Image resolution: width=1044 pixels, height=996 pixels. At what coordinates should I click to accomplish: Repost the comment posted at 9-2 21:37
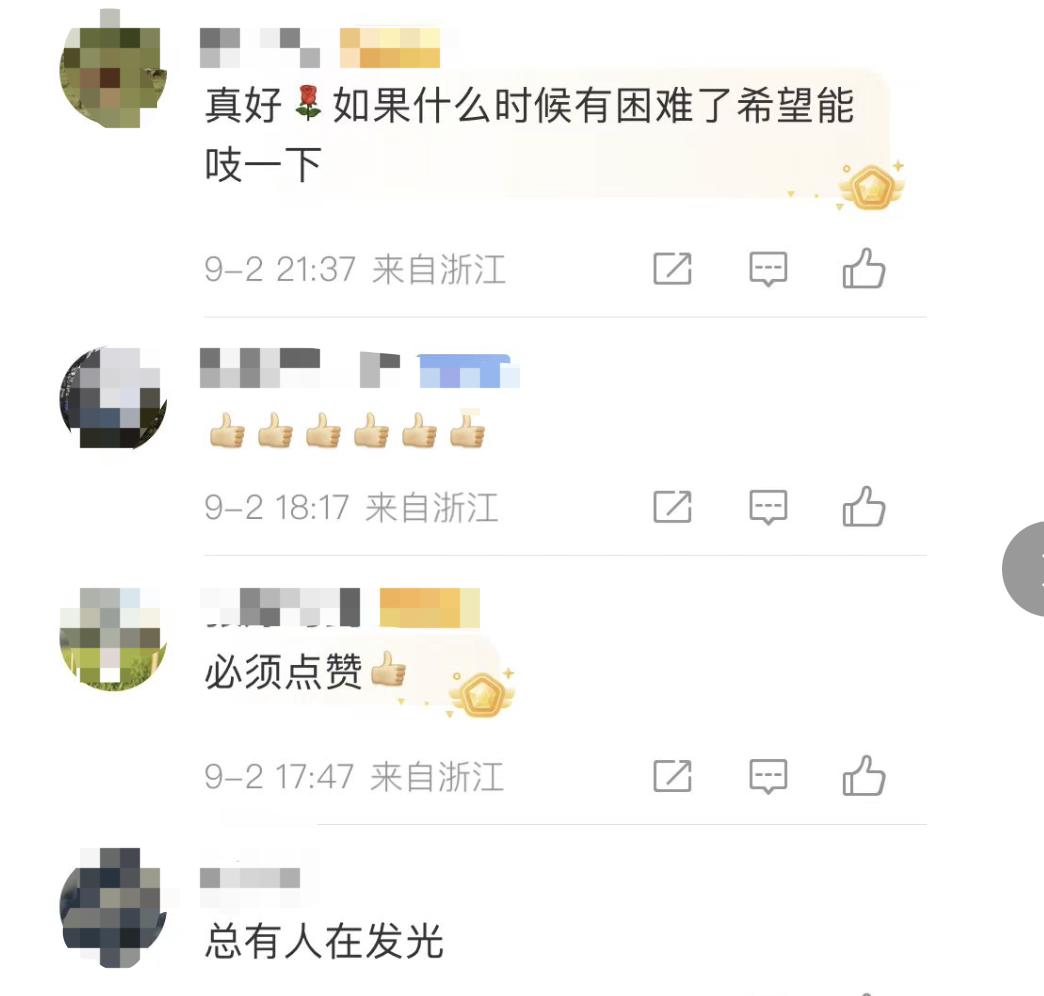click(672, 269)
